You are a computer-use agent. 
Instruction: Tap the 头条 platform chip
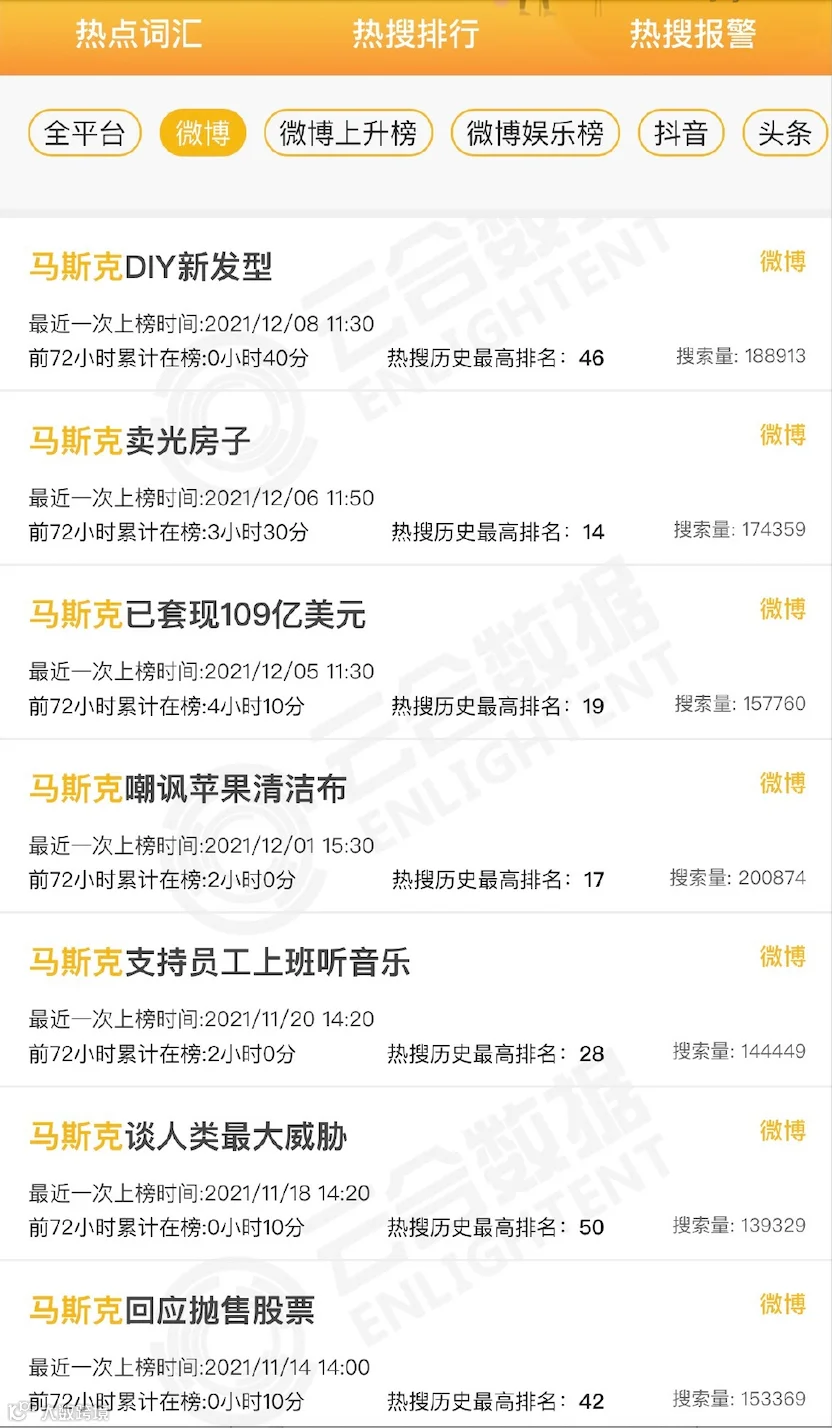[x=787, y=133]
